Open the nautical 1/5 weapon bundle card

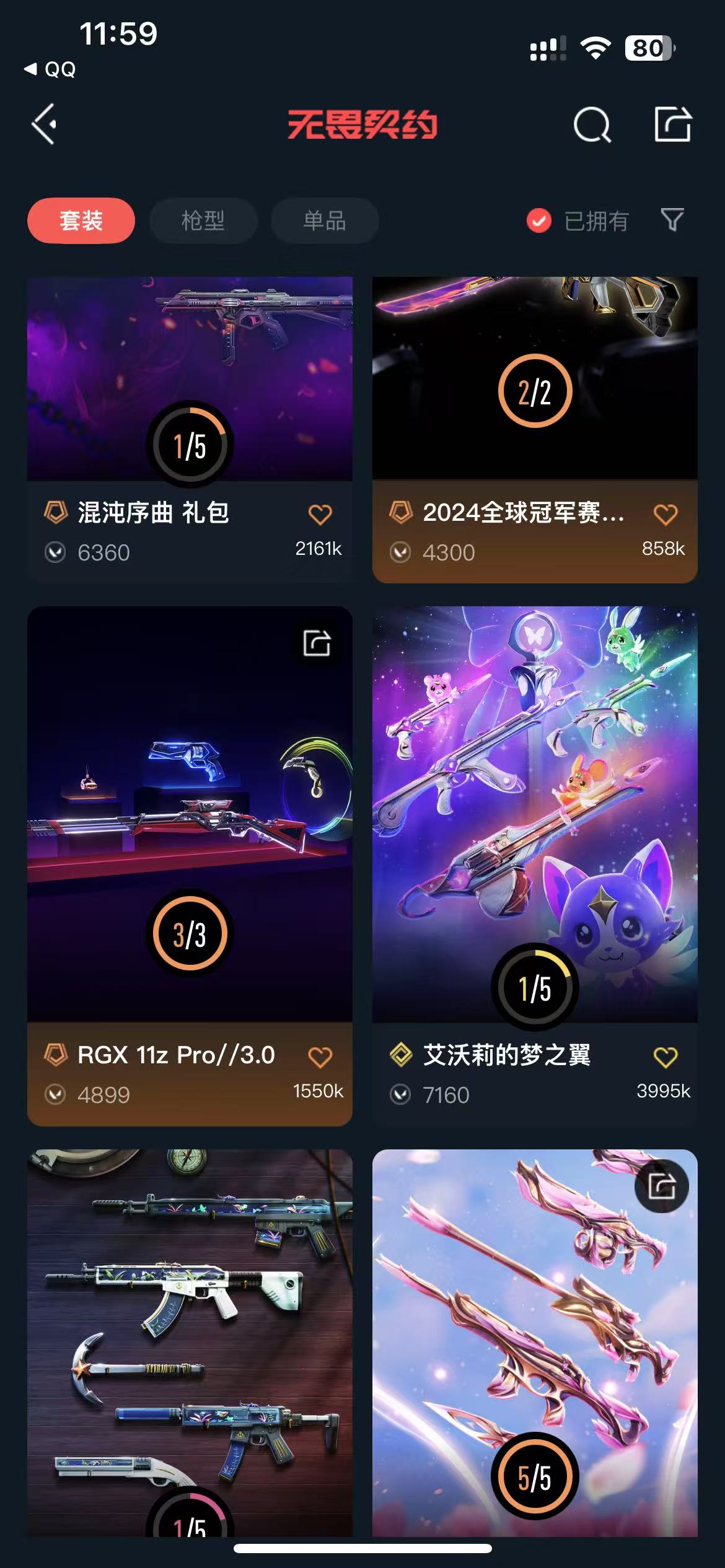190,1331
